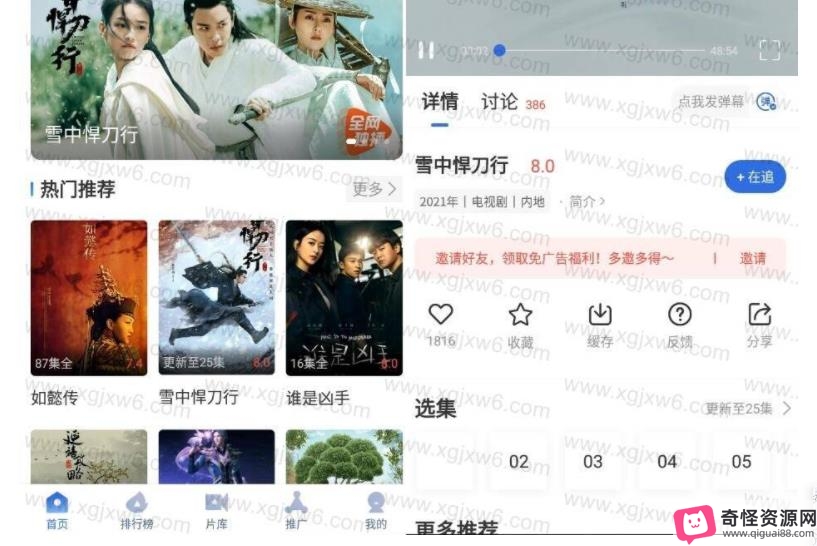Tap 点我发弹幕 to send a bullet comment
The width and height of the screenshot is (817, 546).
[x=711, y=102]
